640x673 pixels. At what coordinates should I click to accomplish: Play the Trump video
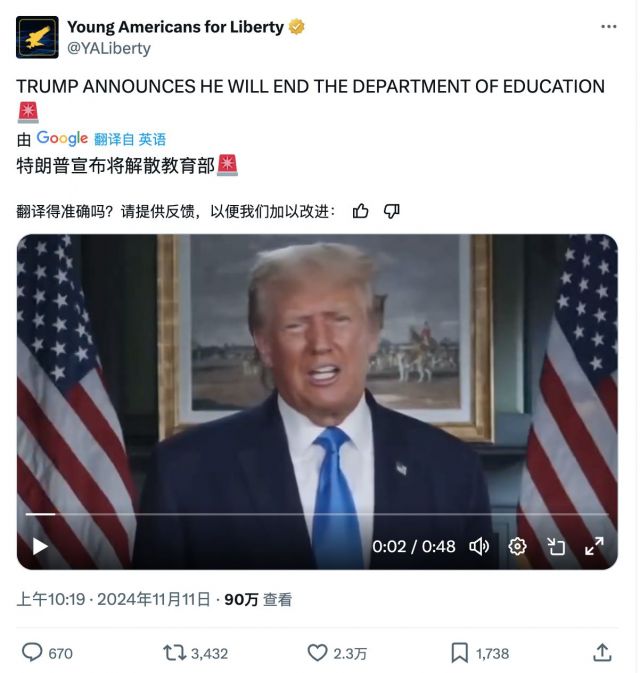[40, 546]
